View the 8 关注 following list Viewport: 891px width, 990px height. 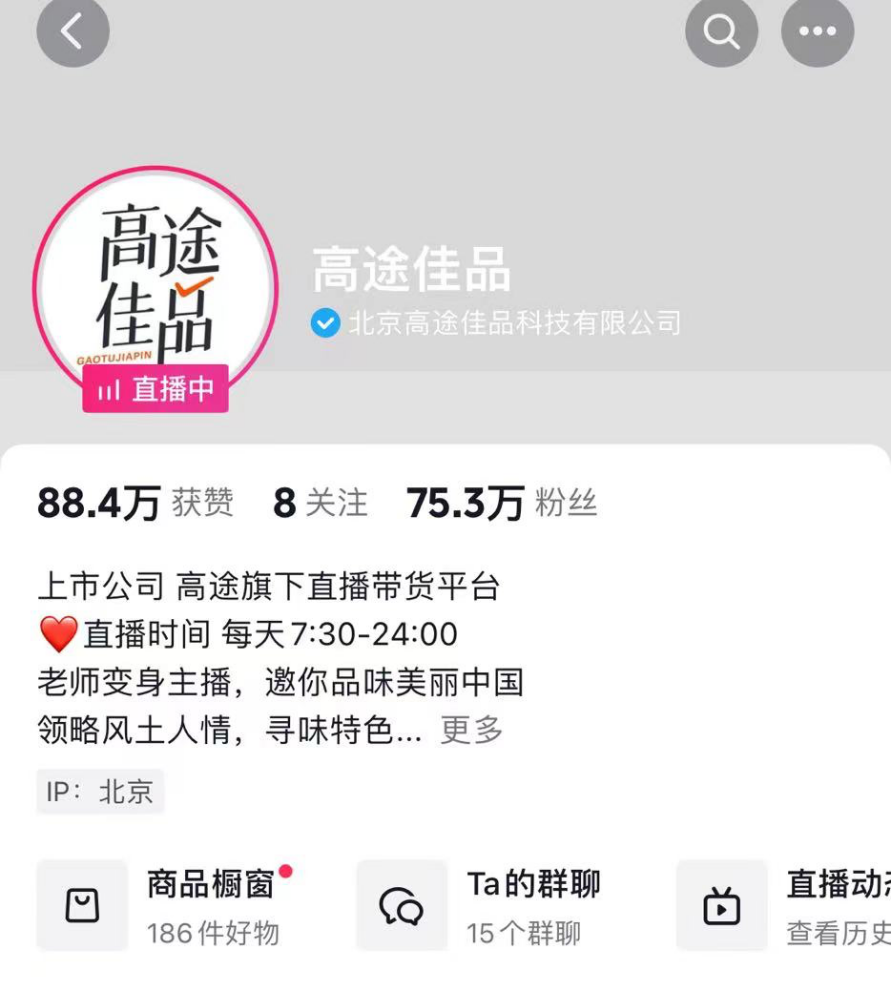(x=320, y=503)
